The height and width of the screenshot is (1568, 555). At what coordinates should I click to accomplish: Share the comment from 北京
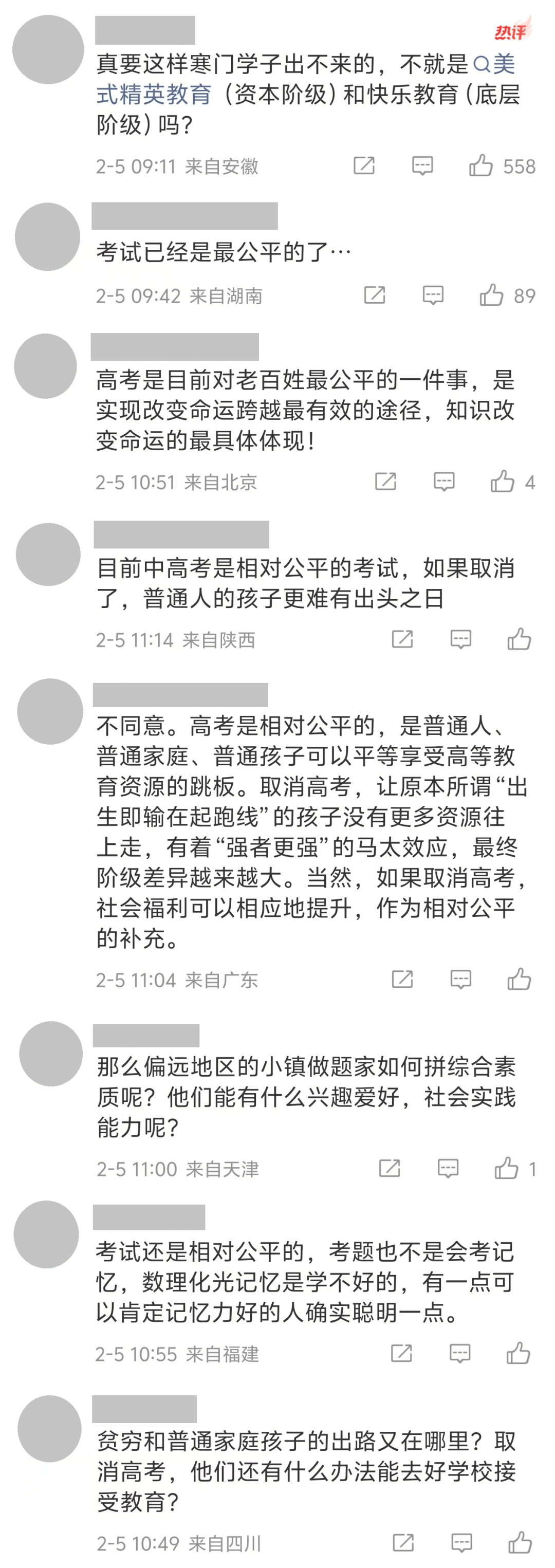point(385,482)
